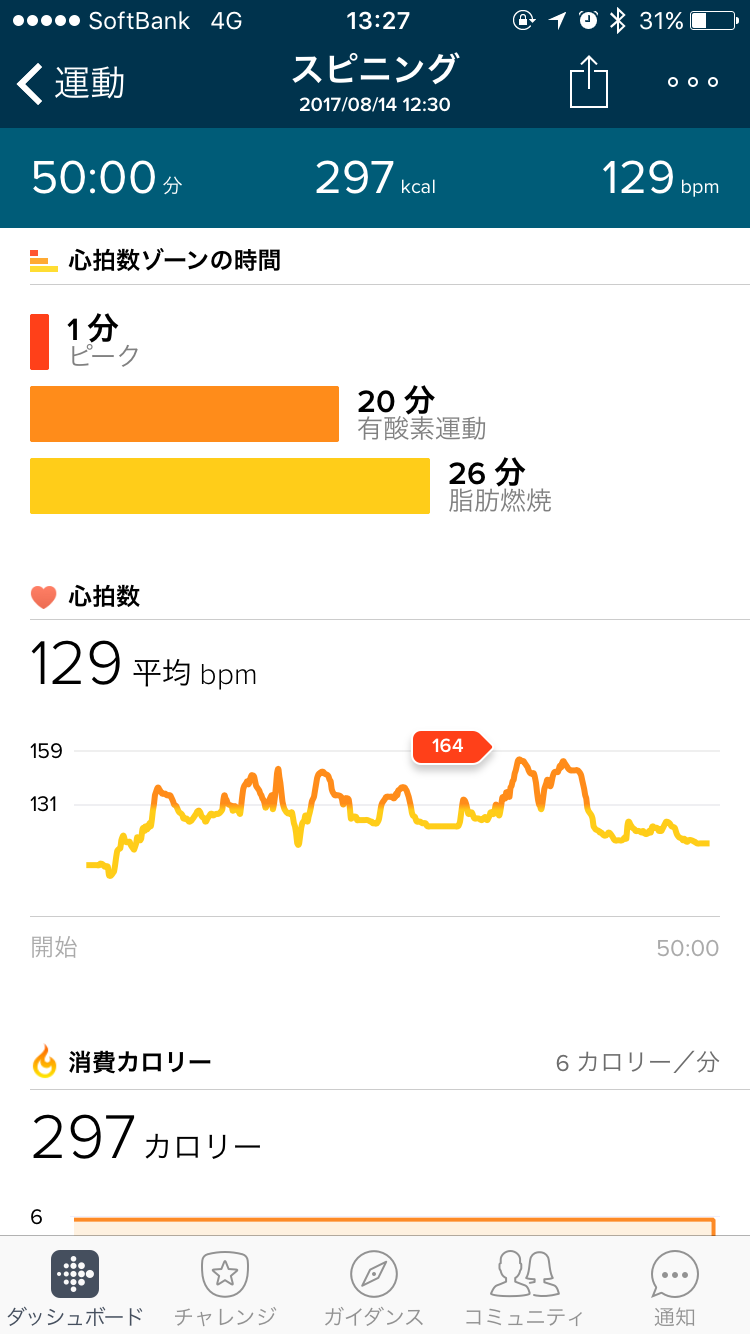Go to the コミュニティ tab
The width and height of the screenshot is (750, 1334).
pos(523,1288)
